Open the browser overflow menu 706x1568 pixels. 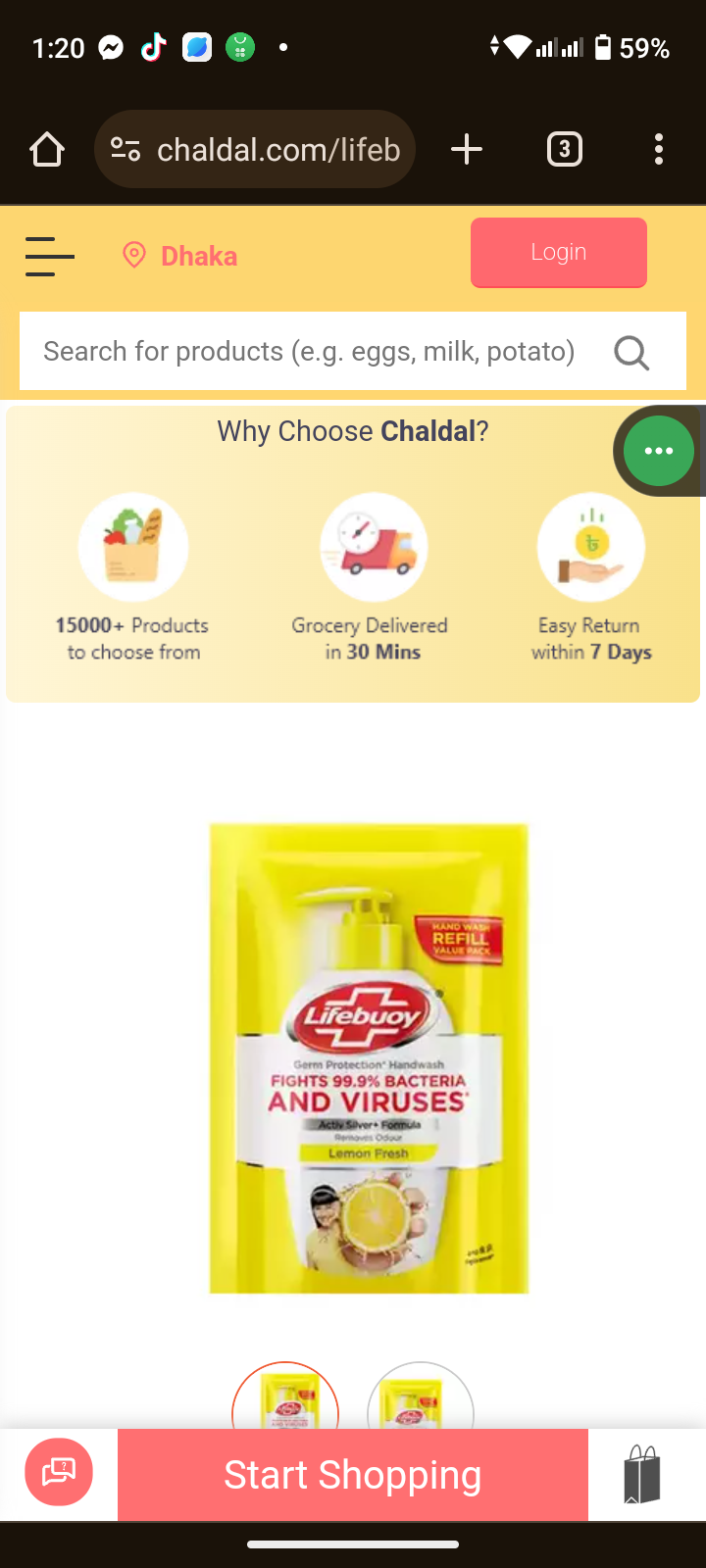tap(659, 149)
